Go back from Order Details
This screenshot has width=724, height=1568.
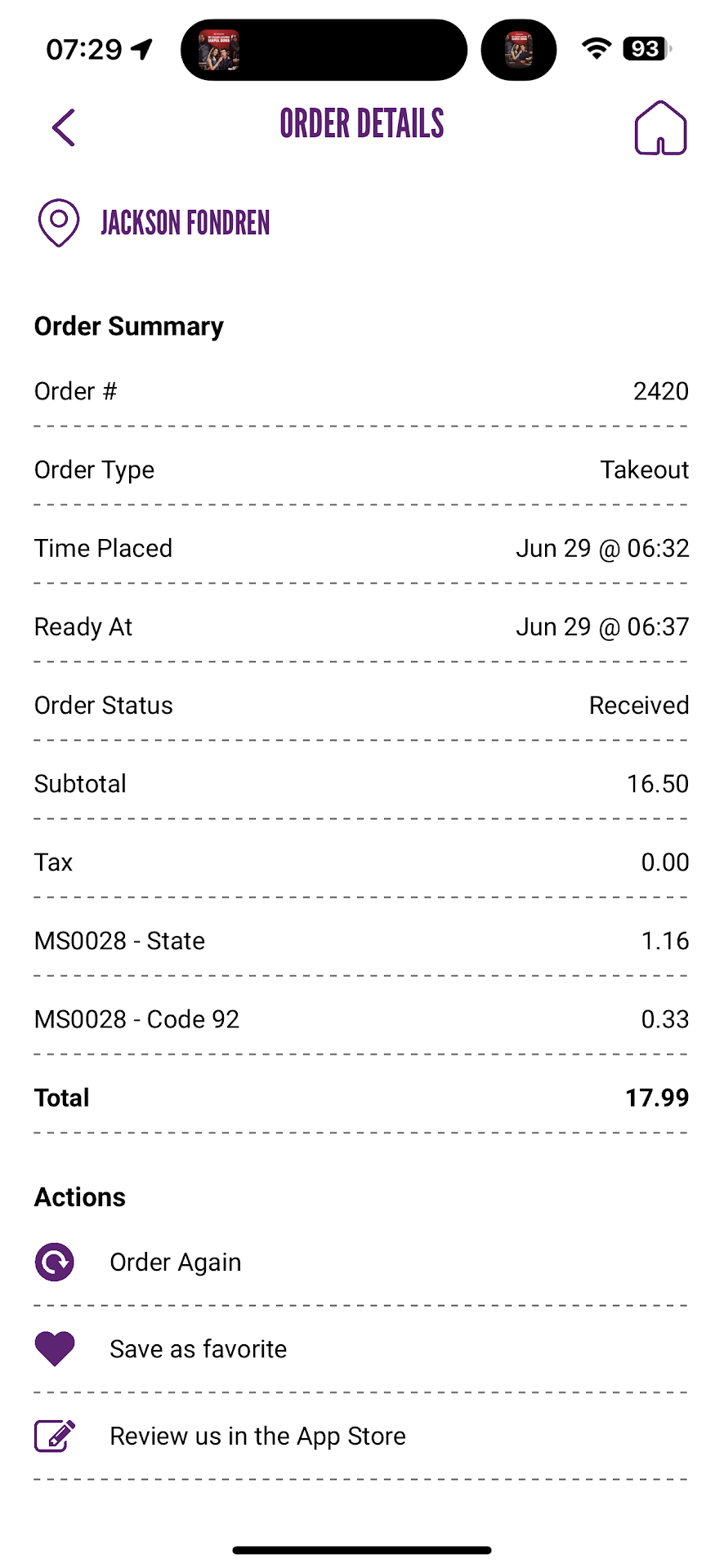pos(64,127)
